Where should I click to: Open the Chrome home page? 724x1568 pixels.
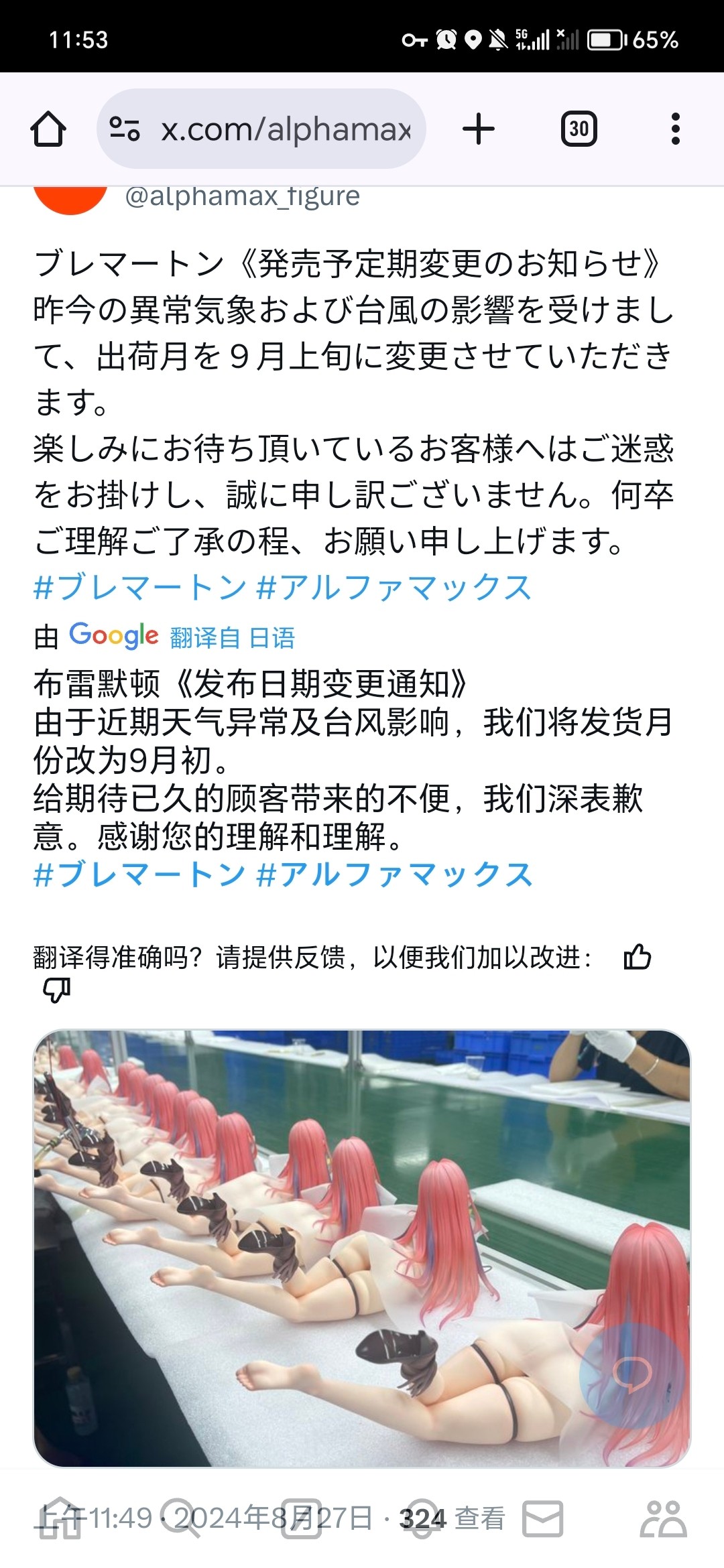[x=48, y=129]
